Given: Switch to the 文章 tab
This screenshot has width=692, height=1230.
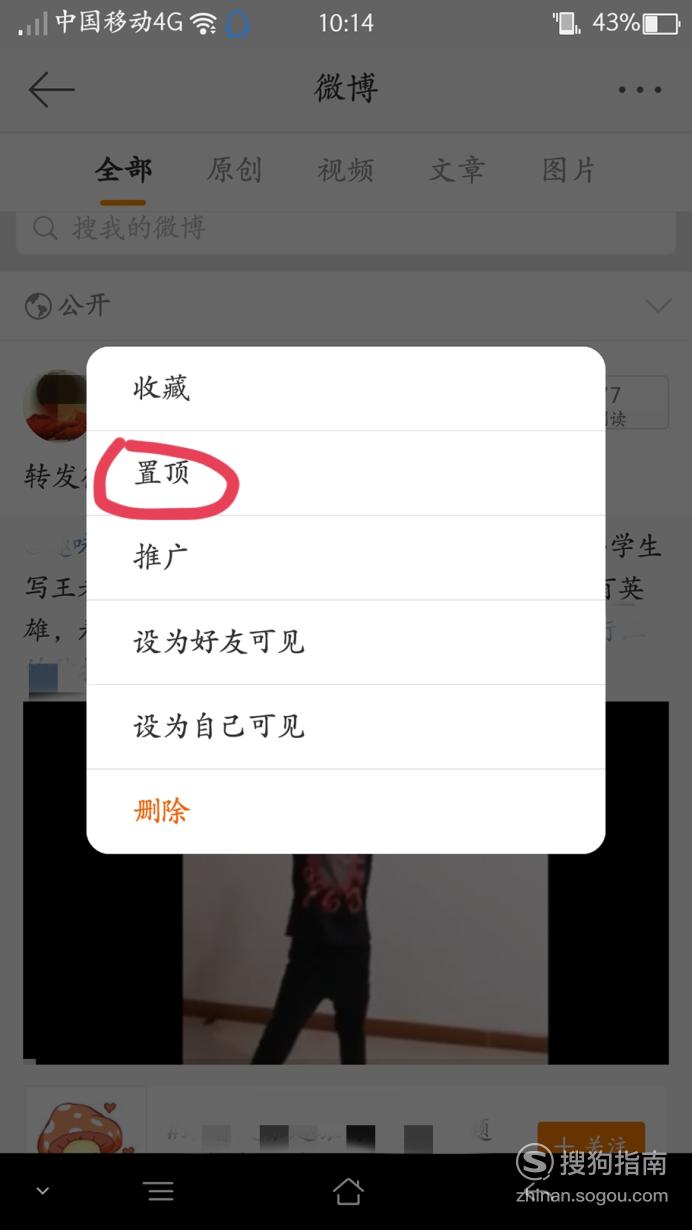Looking at the screenshot, I should tap(457, 170).
